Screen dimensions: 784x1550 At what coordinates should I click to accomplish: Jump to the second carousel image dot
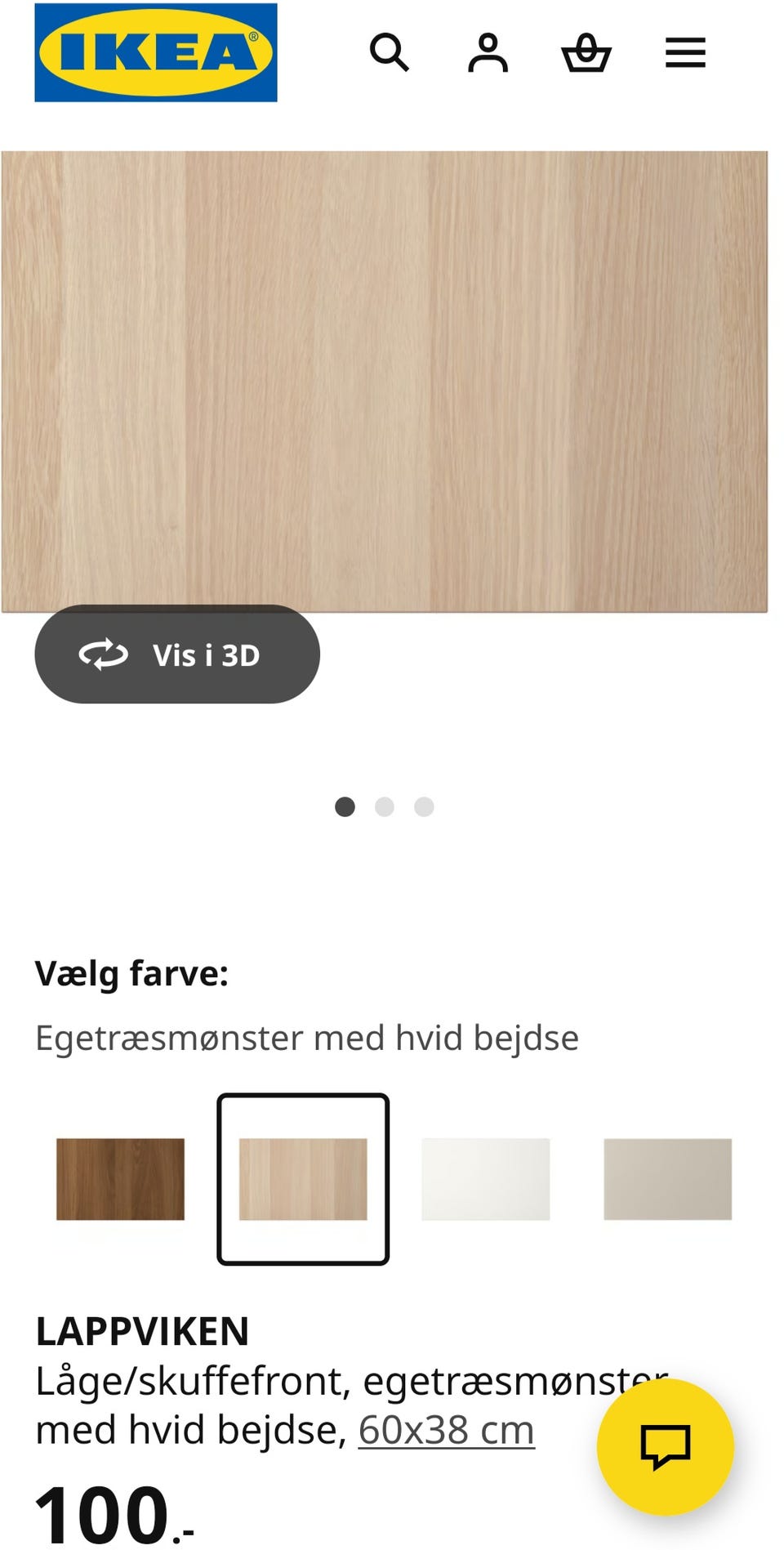(385, 806)
